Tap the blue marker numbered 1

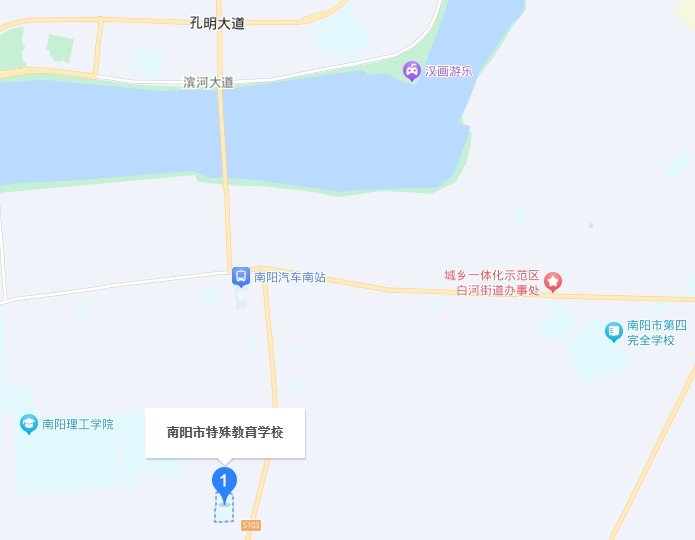225,481
